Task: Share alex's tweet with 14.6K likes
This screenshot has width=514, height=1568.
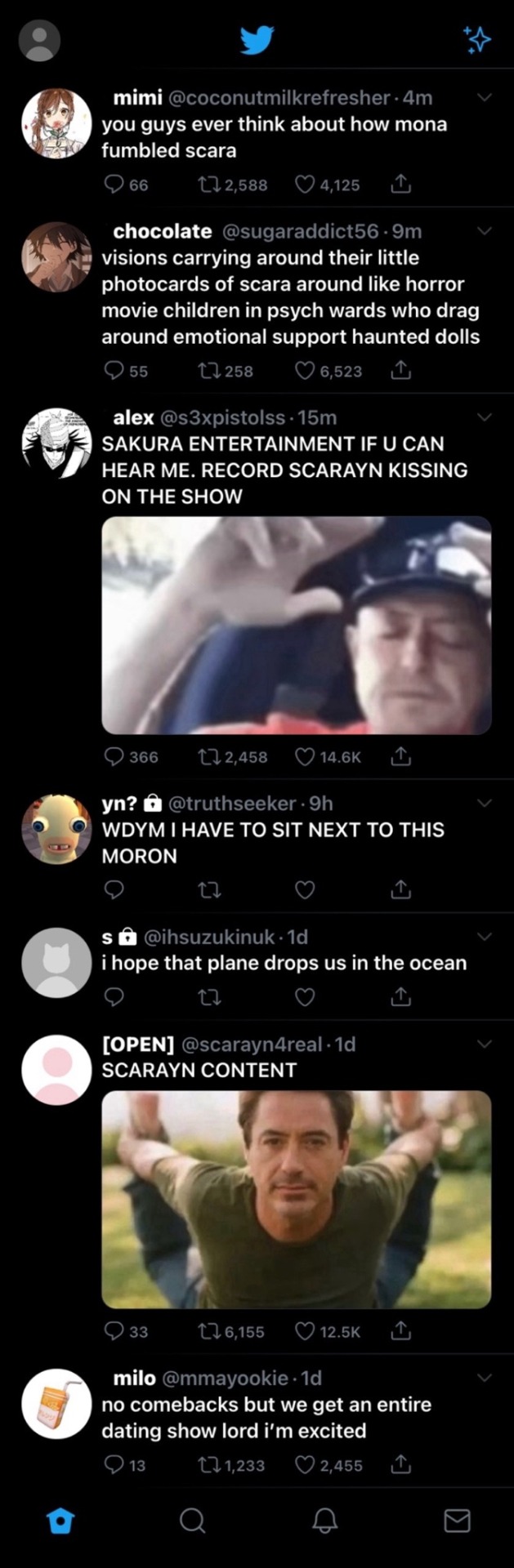Action: coord(400,757)
